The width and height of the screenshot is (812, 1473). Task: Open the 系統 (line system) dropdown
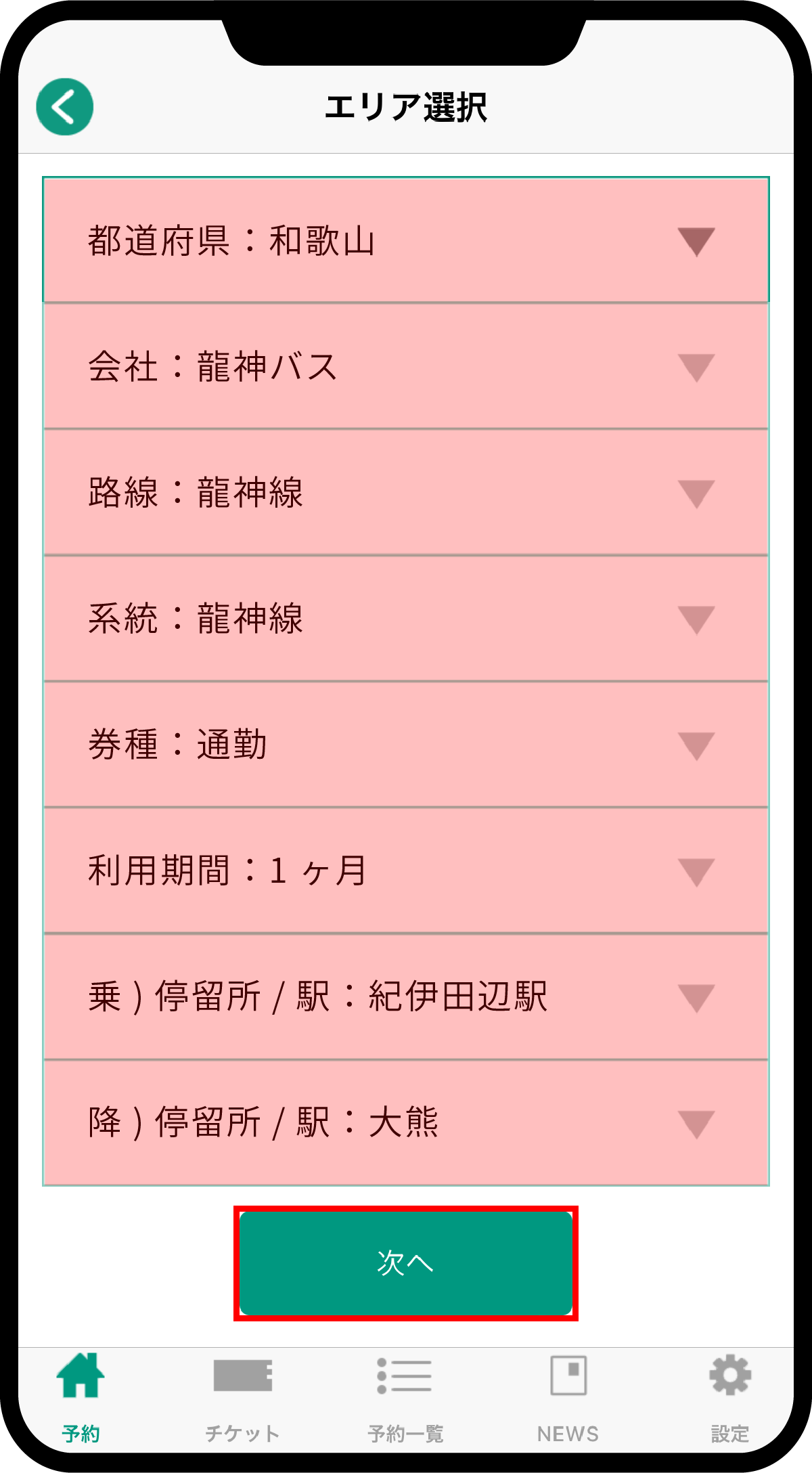pyautogui.click(x=406, y=619)
